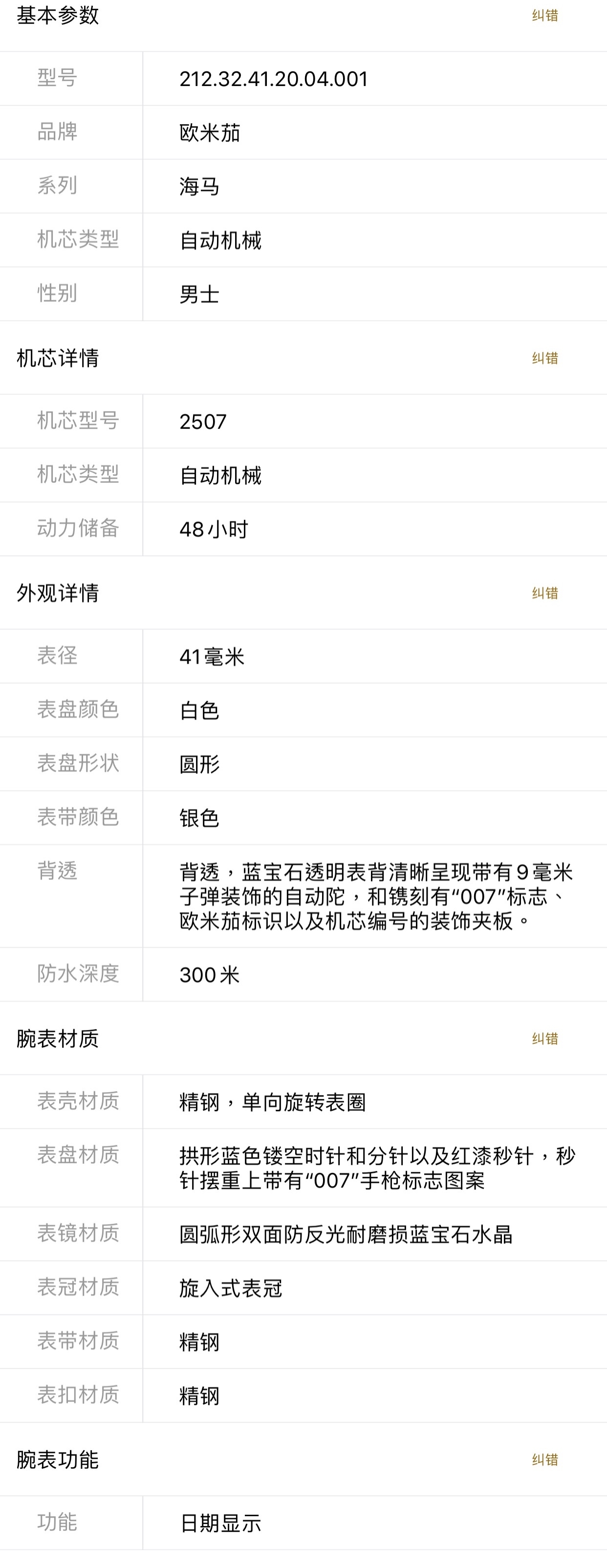Submit a correction for 腕表材质 section
607x1568 pixels.
pos(544,1038)
